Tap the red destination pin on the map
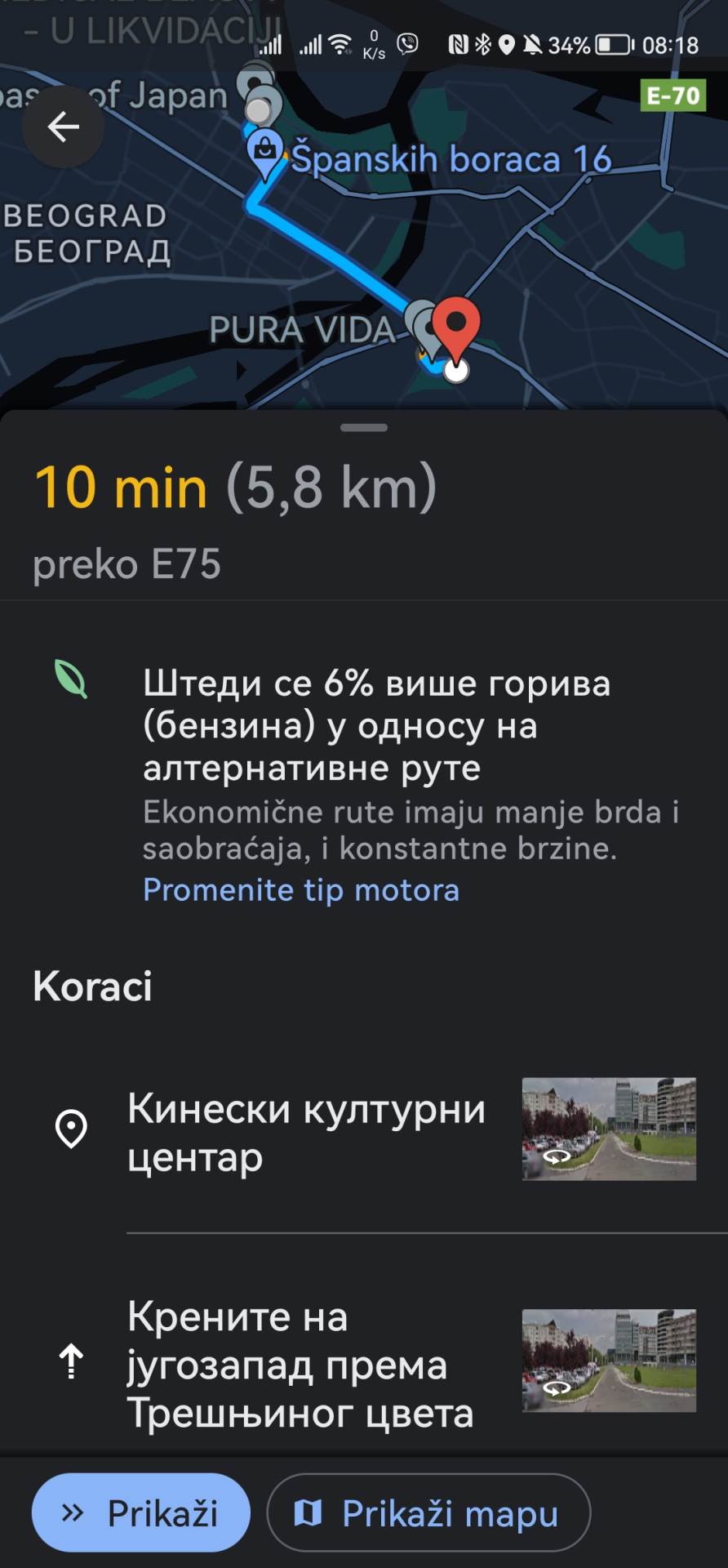This screenshot has height=1568, width=728. click(x=455, y=327)
